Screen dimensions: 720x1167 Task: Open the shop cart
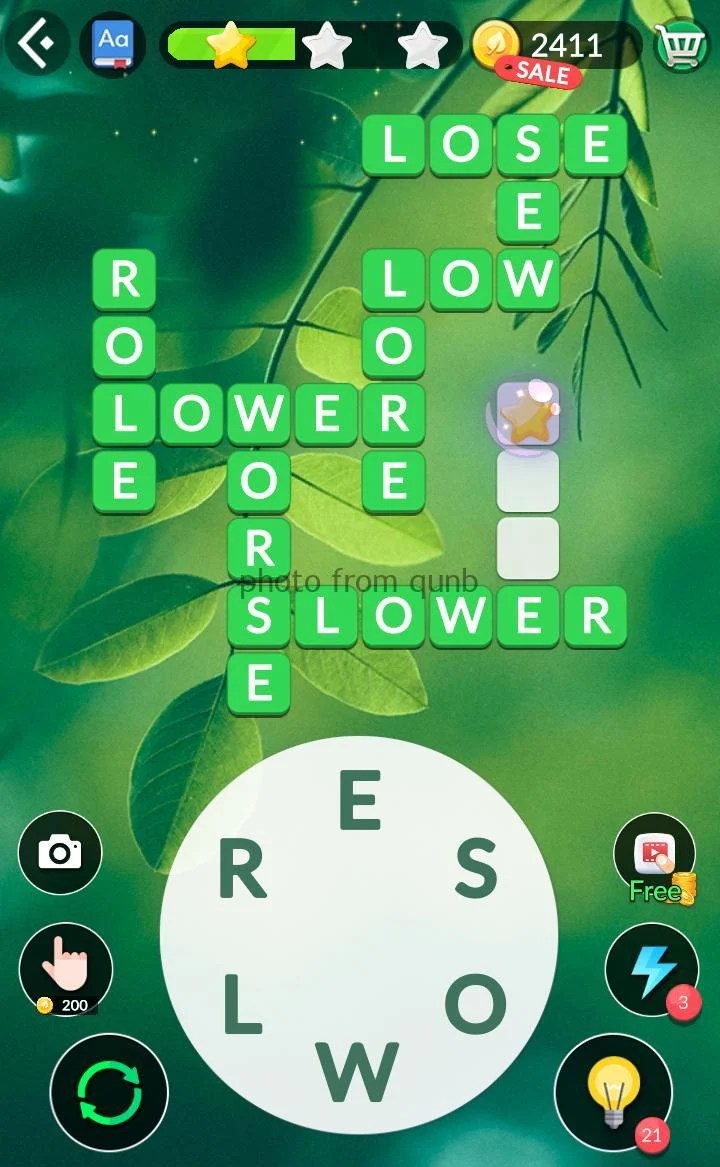point(681,45)
